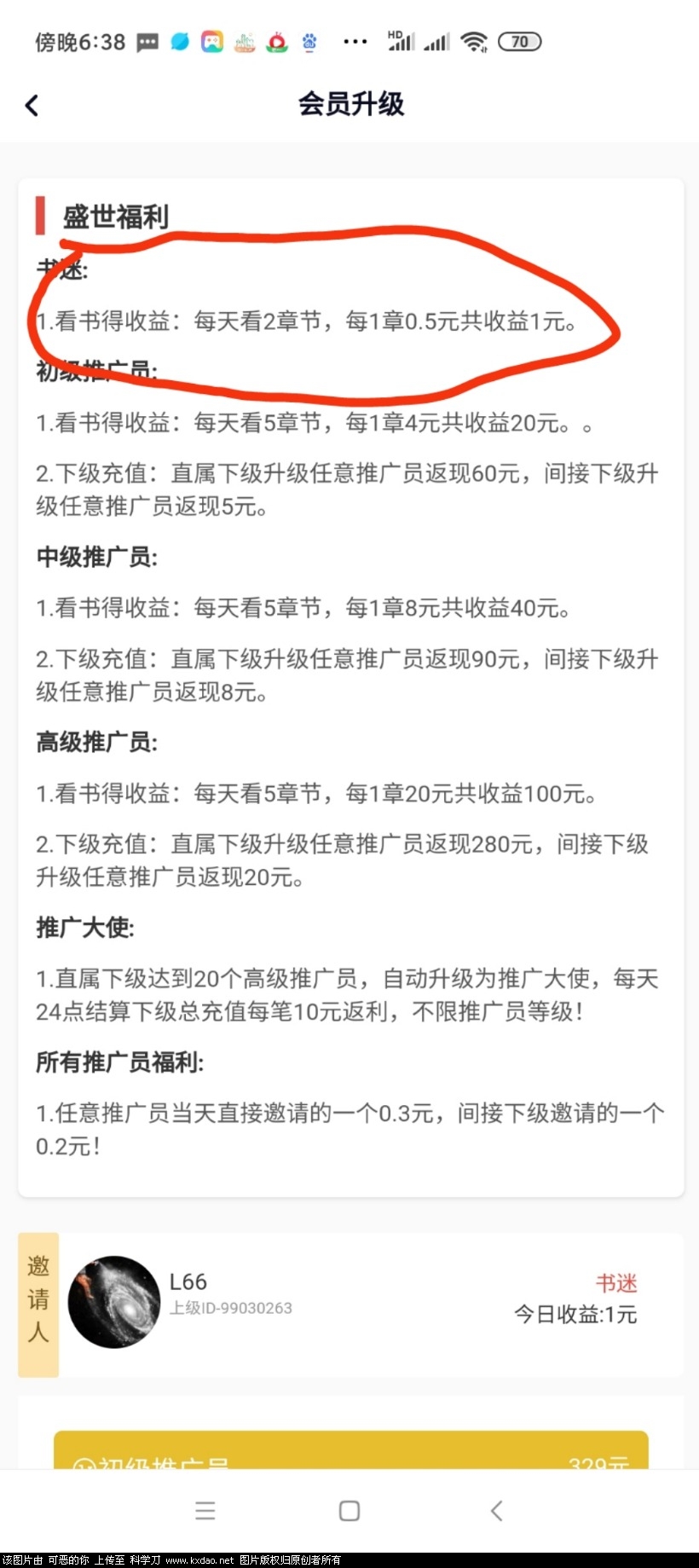This screenshot has height=1568, width=699.
Task: Go back from the 会员升级 page
Action: coord(32,106)
